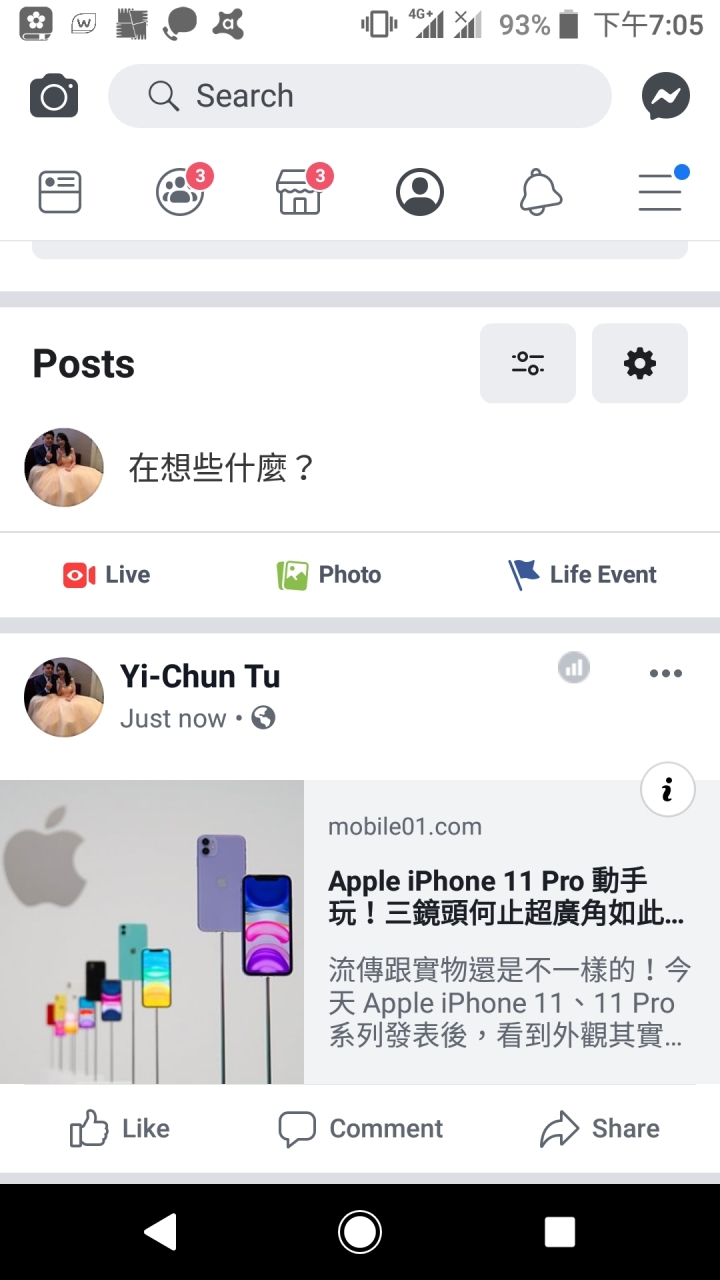Start a Live video
This screenshot has height=1280, width=720.
click(107, 575)
